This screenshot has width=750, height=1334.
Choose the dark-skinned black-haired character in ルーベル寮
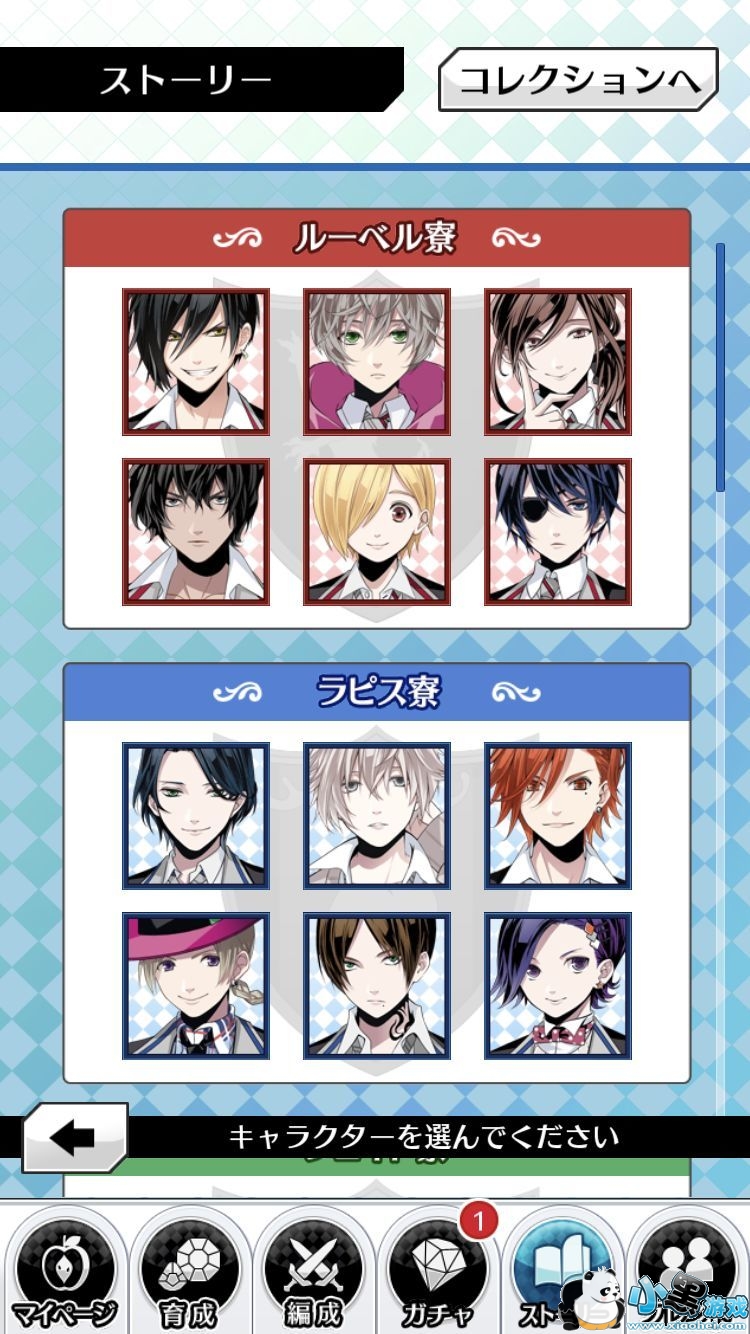[x=196, y=532]
